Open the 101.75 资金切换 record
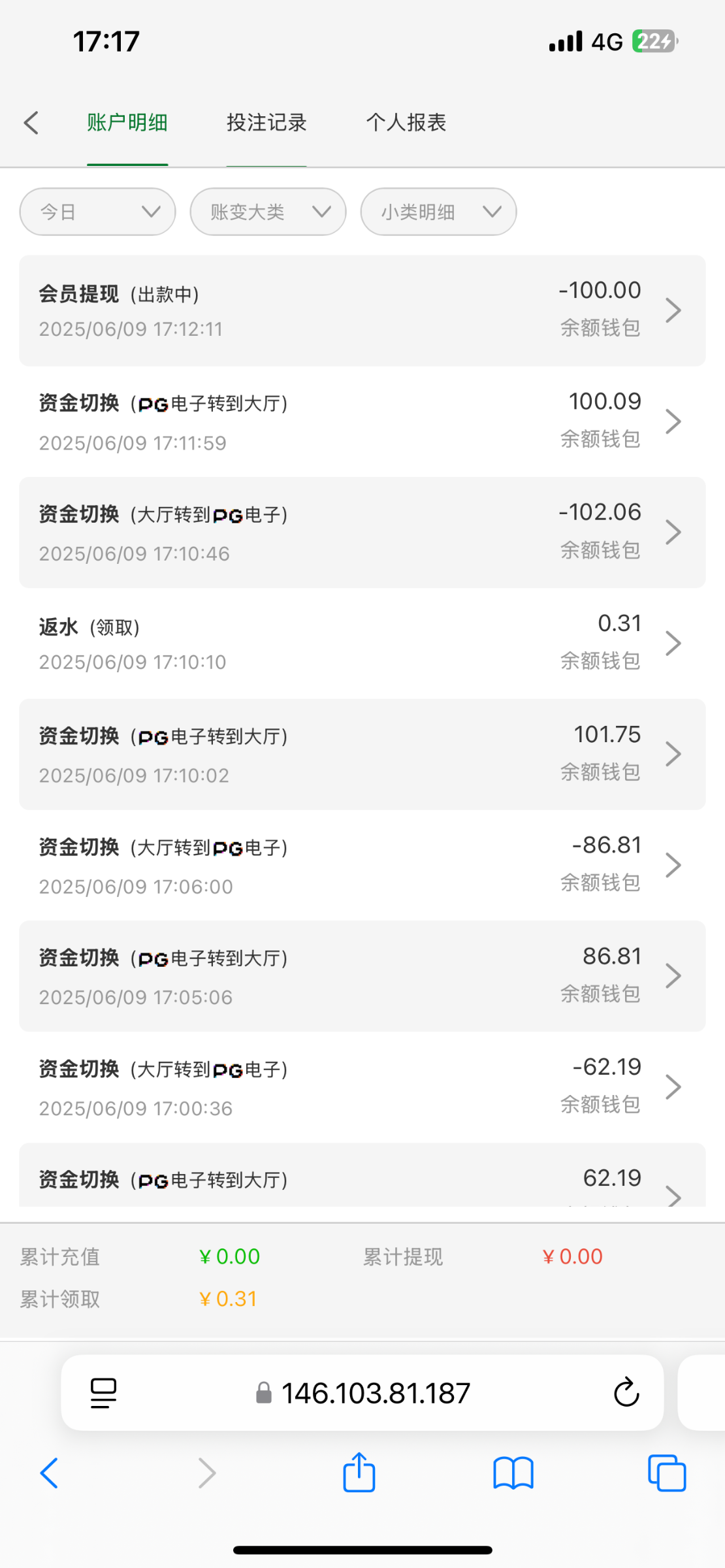The width and height of the screenshot is (725, 1568). [x=362, y=755]
